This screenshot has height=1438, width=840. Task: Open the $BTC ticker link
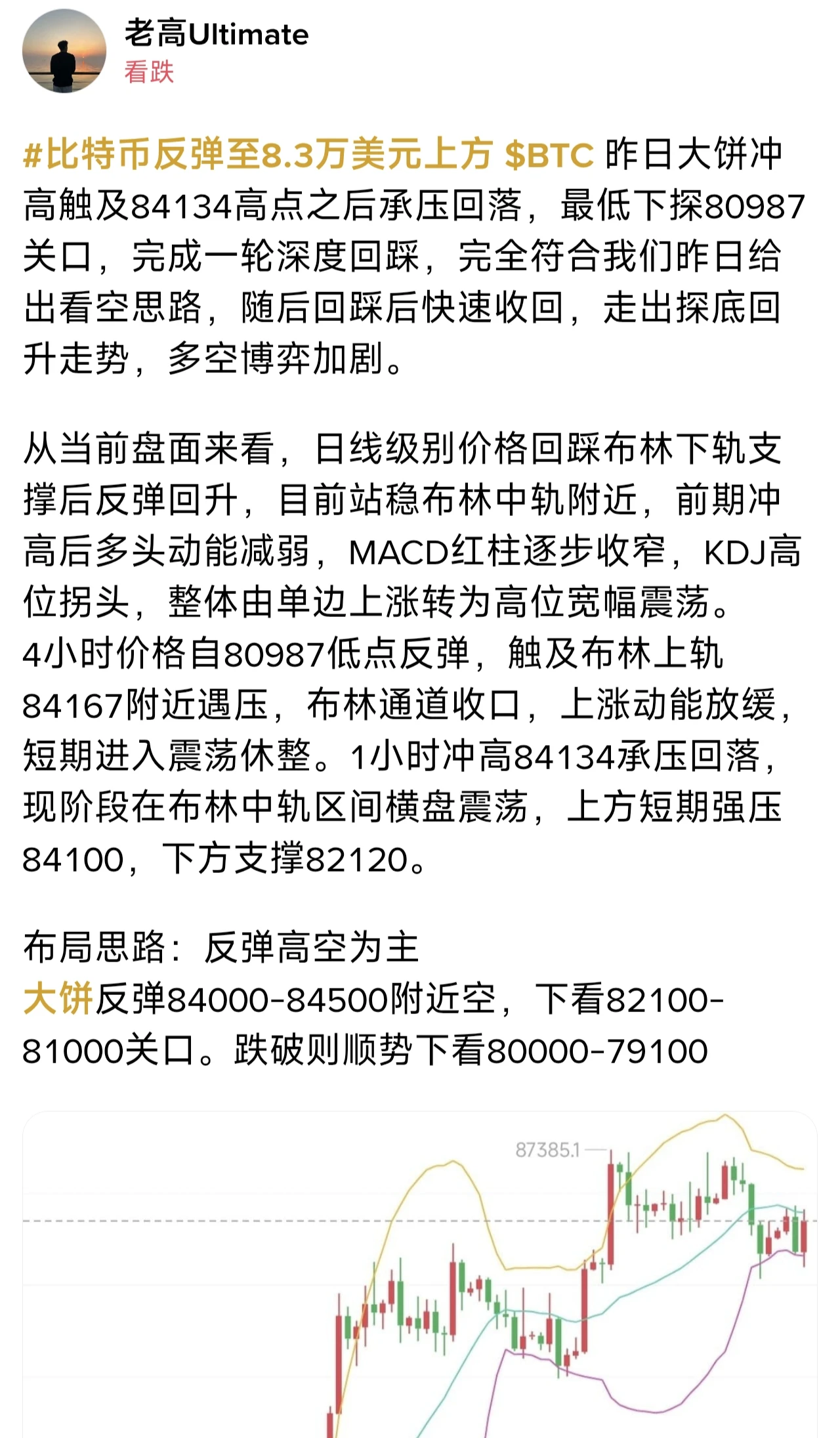click(549, 155)
